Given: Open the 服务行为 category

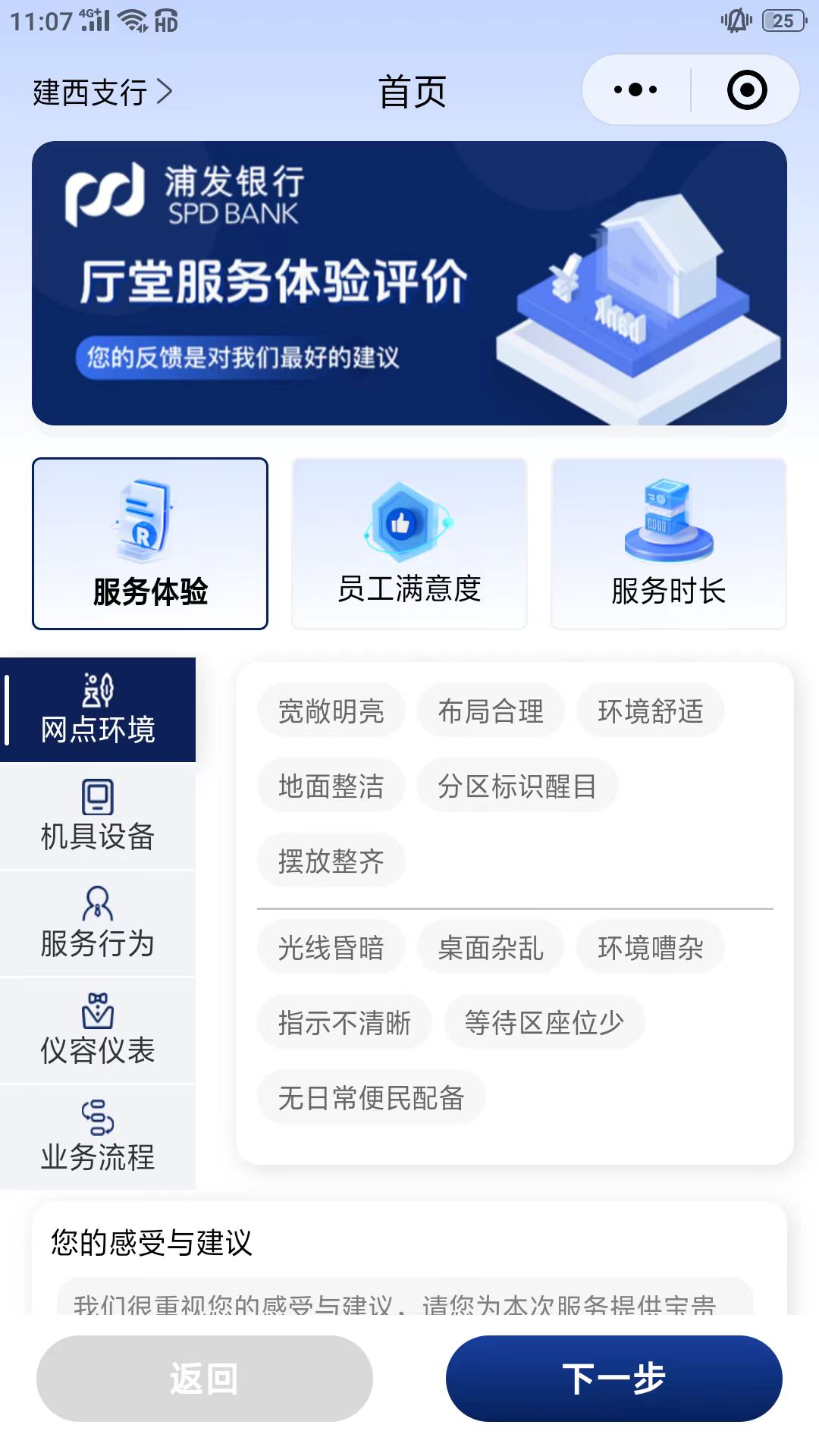Looking at the screenshot, I should [98, 924].
